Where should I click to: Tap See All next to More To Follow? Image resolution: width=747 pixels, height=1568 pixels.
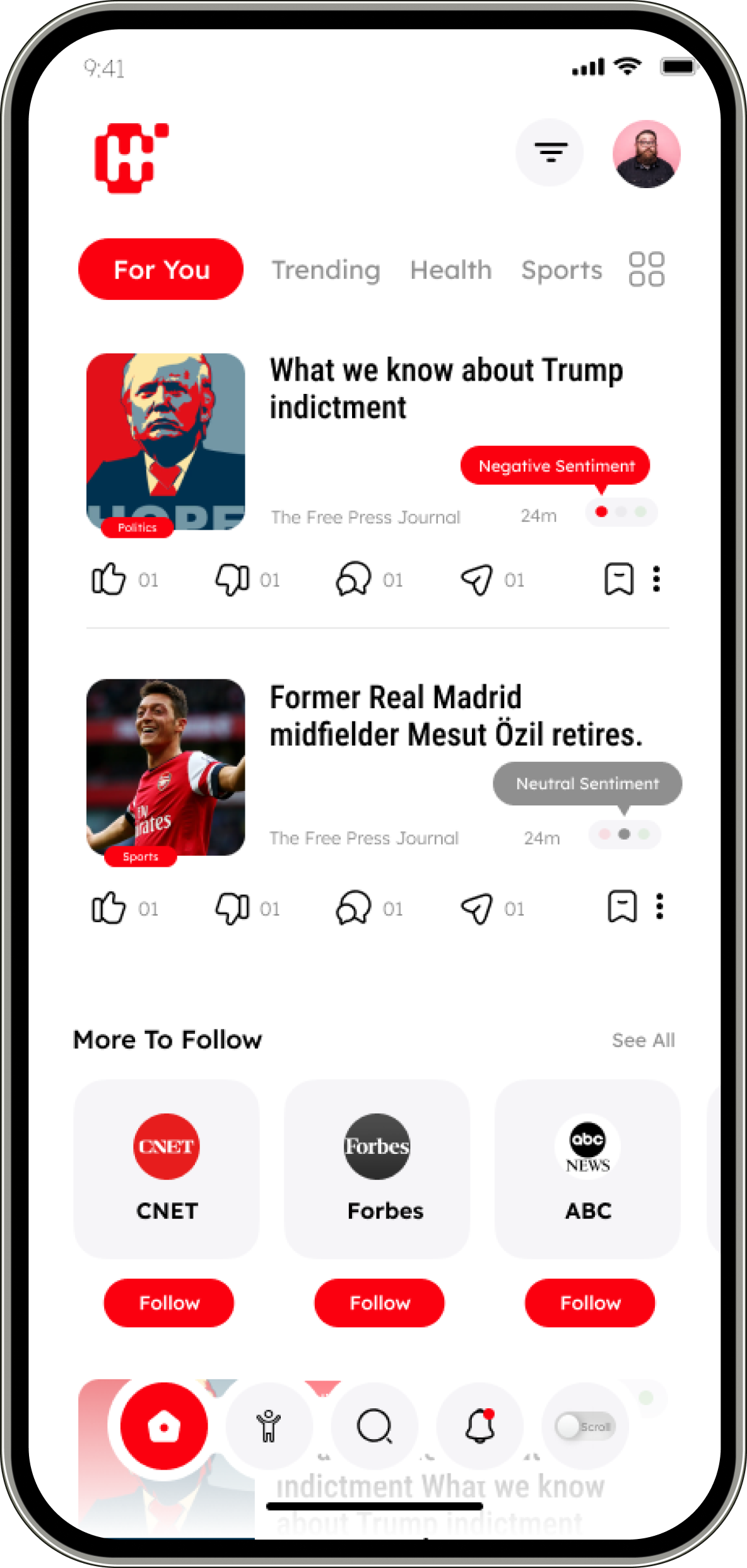point(643,1040)
